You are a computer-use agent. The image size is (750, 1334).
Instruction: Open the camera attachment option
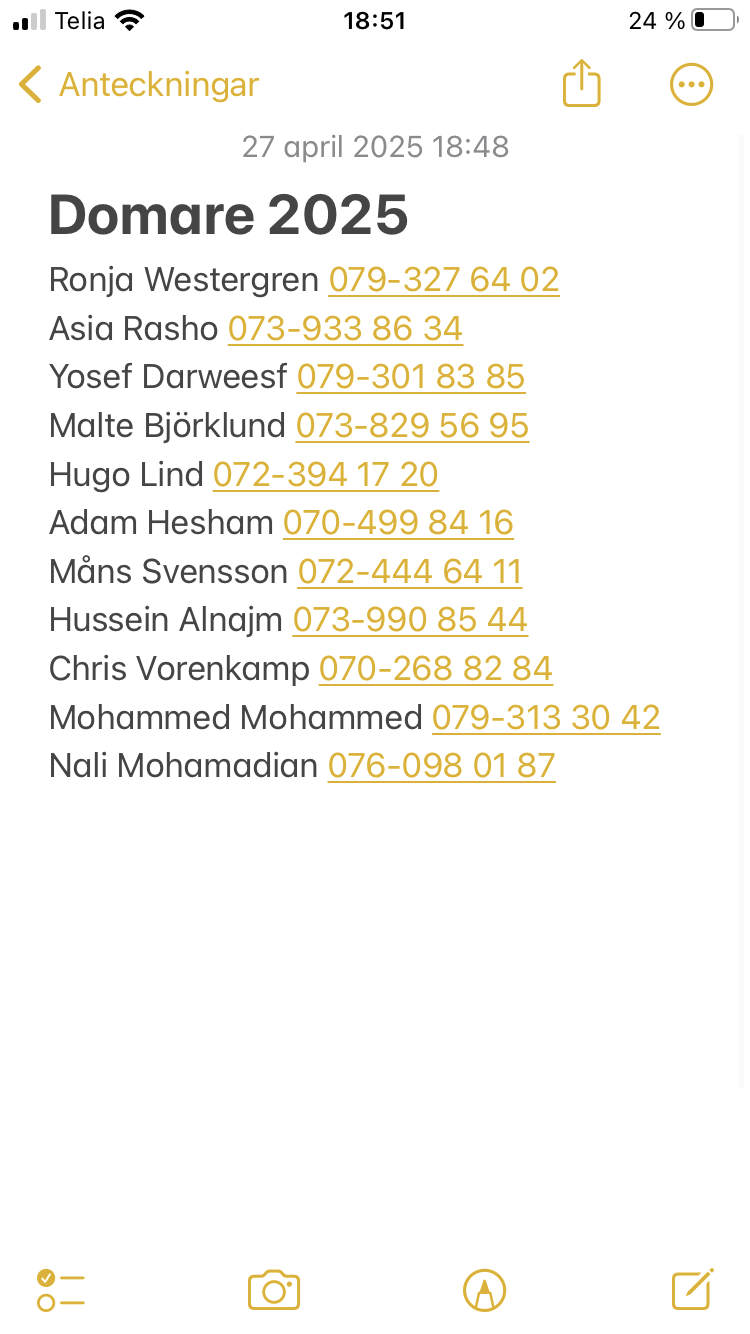pos(274,1290)
